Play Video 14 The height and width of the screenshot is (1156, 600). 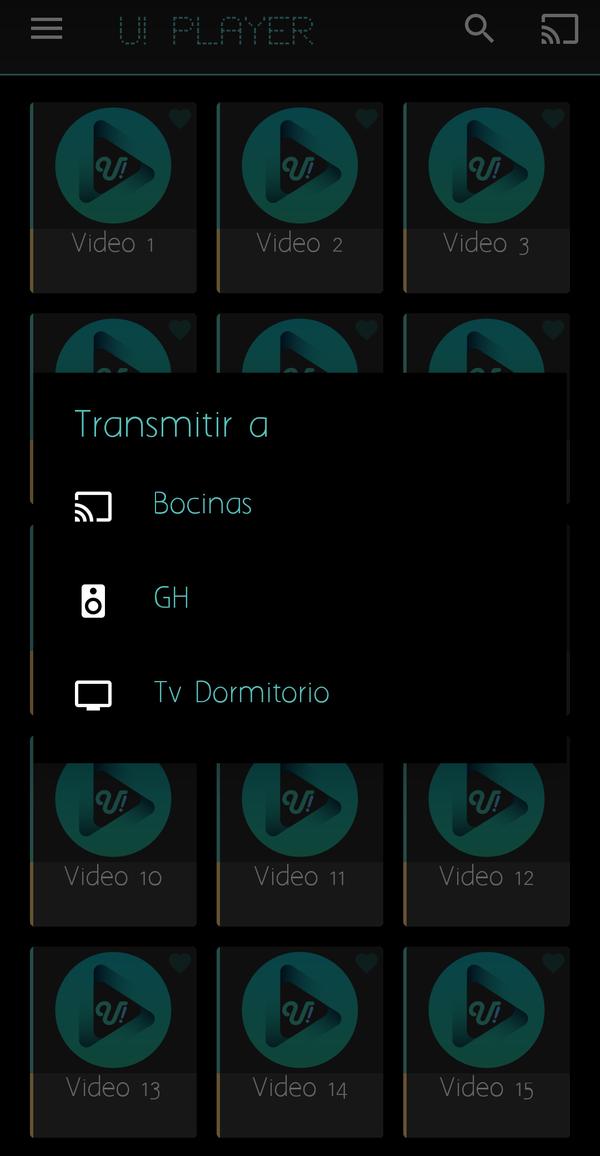(x=300, y=1042)
